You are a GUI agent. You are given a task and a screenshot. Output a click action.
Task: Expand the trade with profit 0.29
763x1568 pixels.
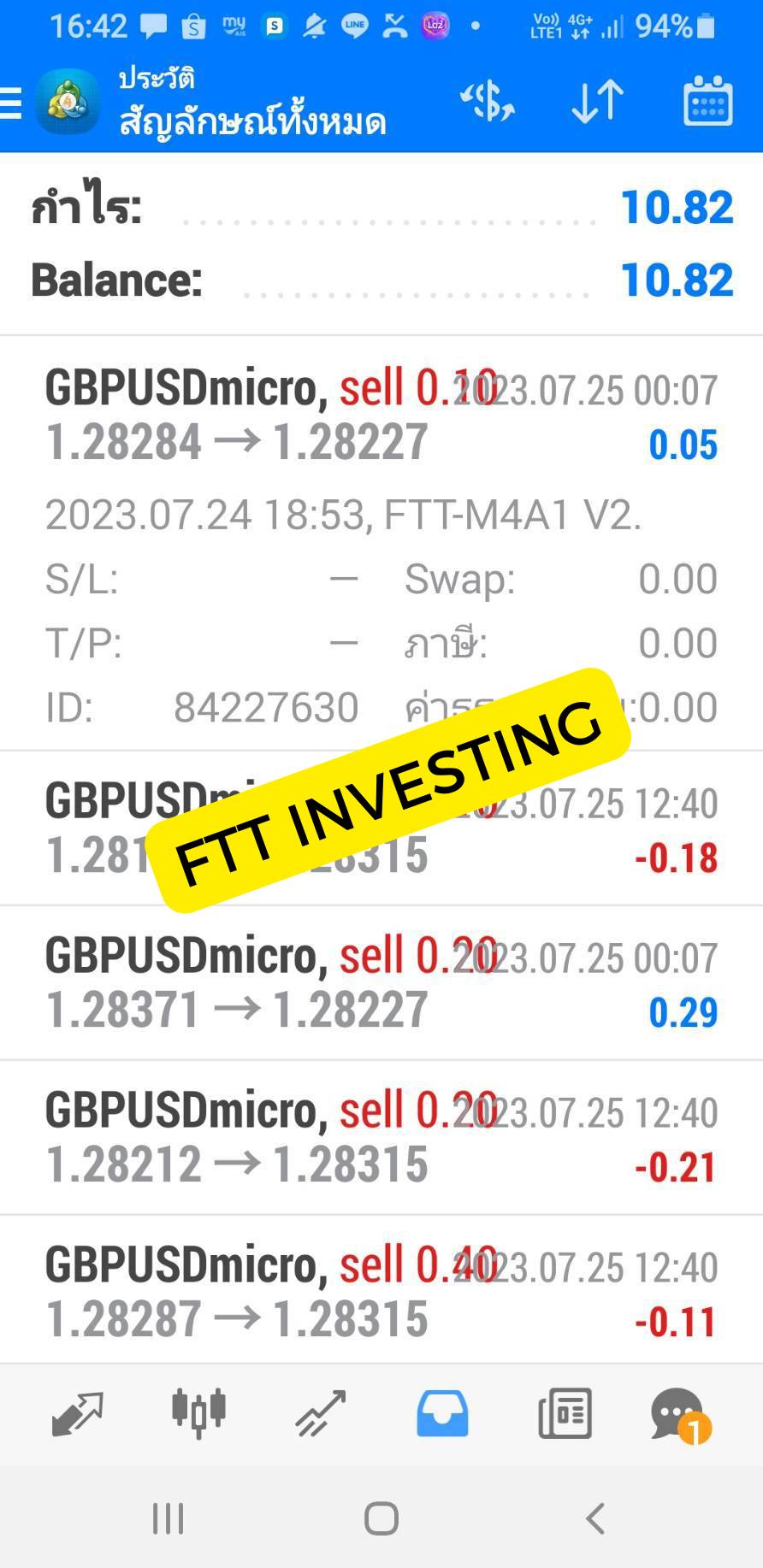pyautogui.click(x=381, y=983)
